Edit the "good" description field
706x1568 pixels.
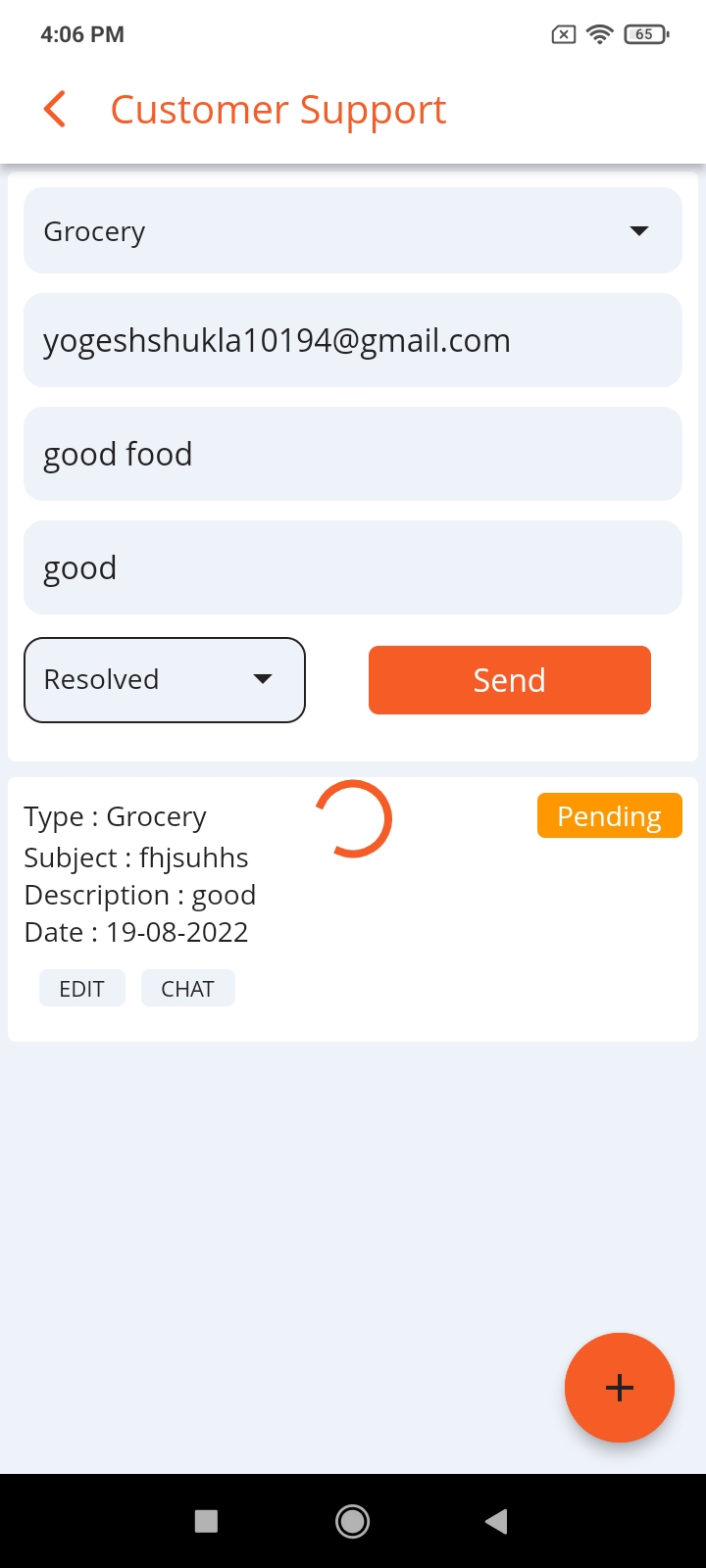353,567
